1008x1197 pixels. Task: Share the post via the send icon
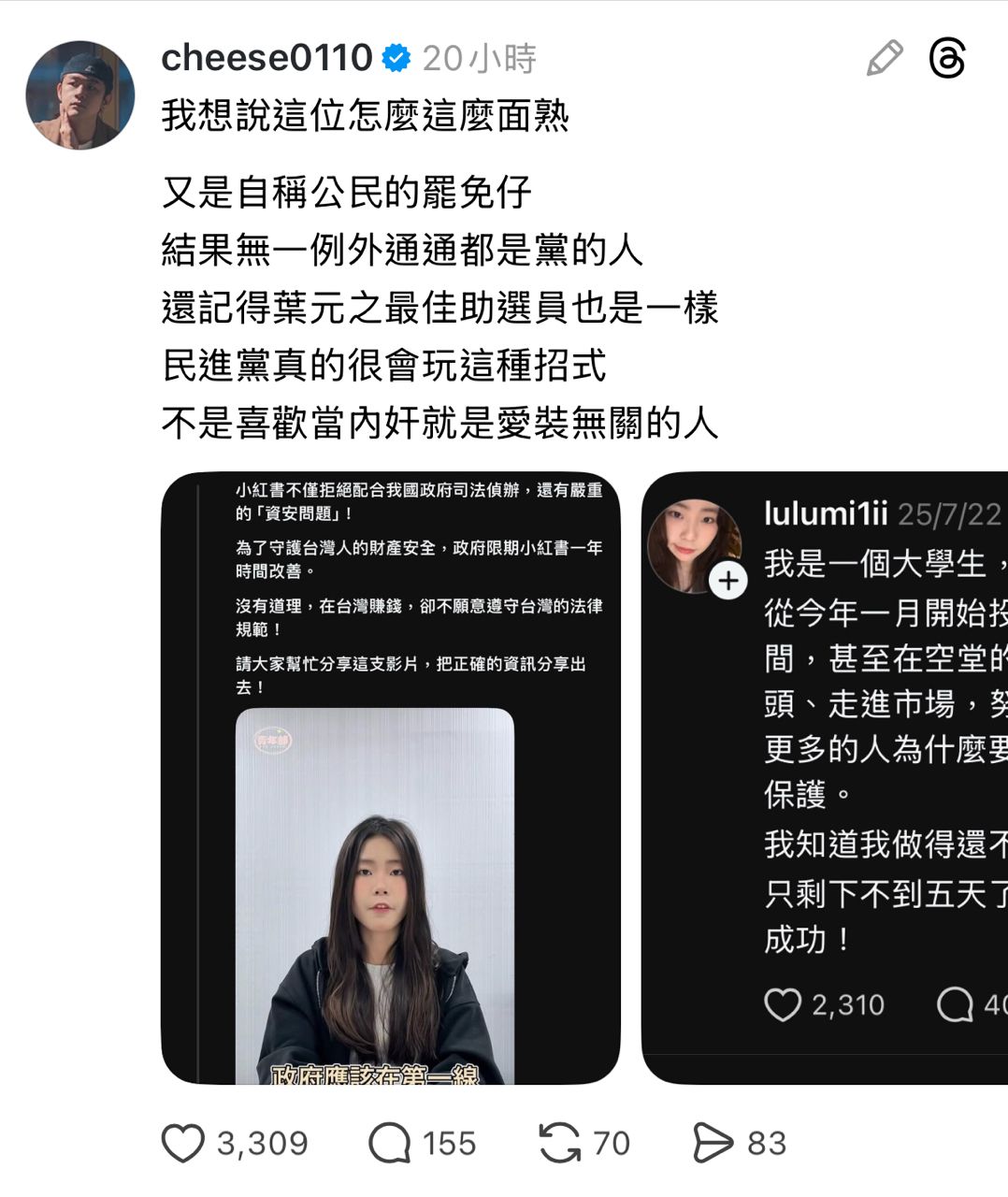(x=713, y=1143)
